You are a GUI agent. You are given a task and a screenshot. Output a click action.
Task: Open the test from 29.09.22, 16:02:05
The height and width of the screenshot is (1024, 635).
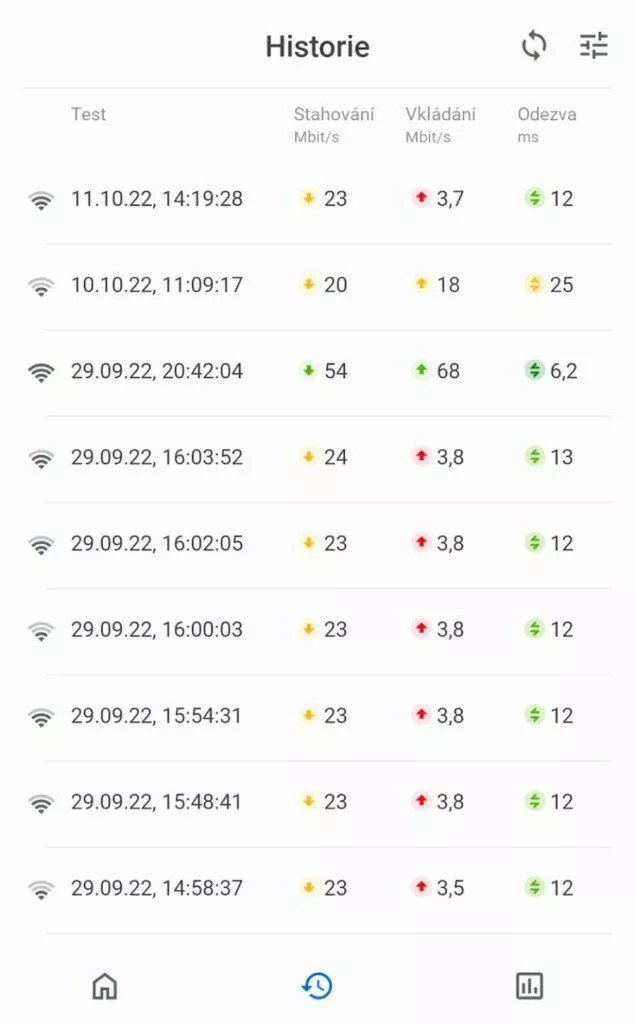[x=157, y=543]
